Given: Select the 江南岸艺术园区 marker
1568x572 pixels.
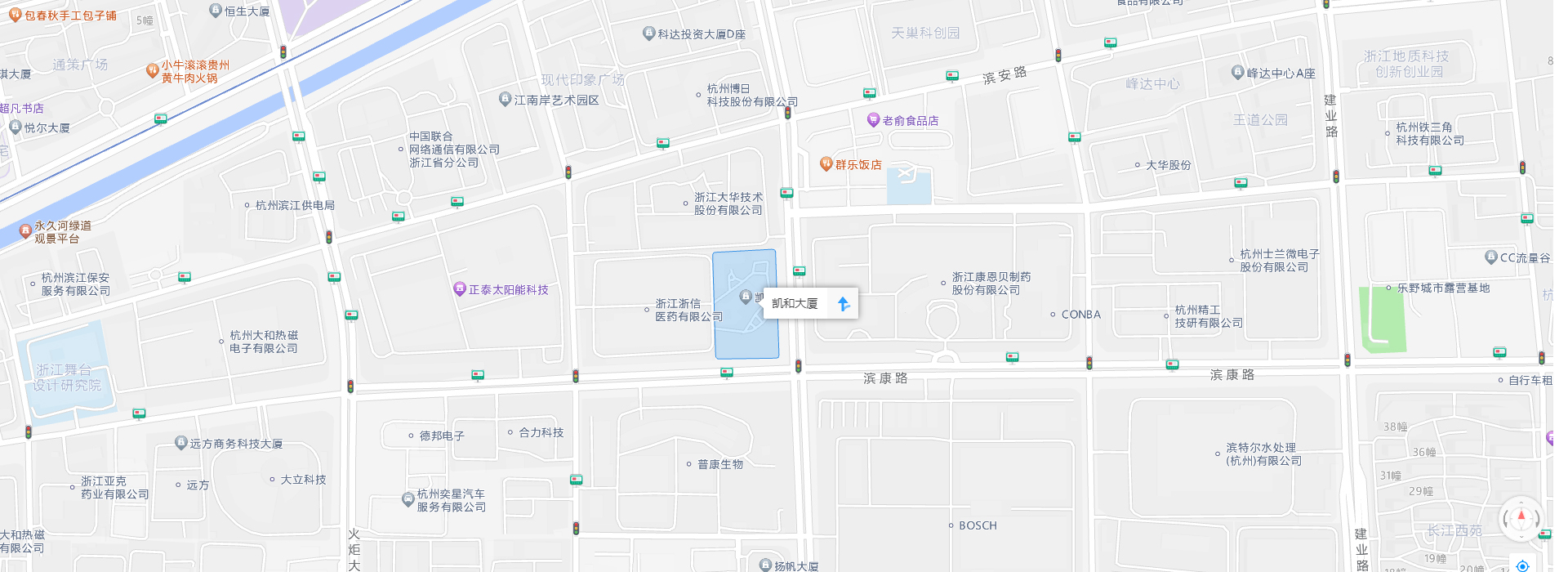Looking at the screenshot, I should [505, 100].
